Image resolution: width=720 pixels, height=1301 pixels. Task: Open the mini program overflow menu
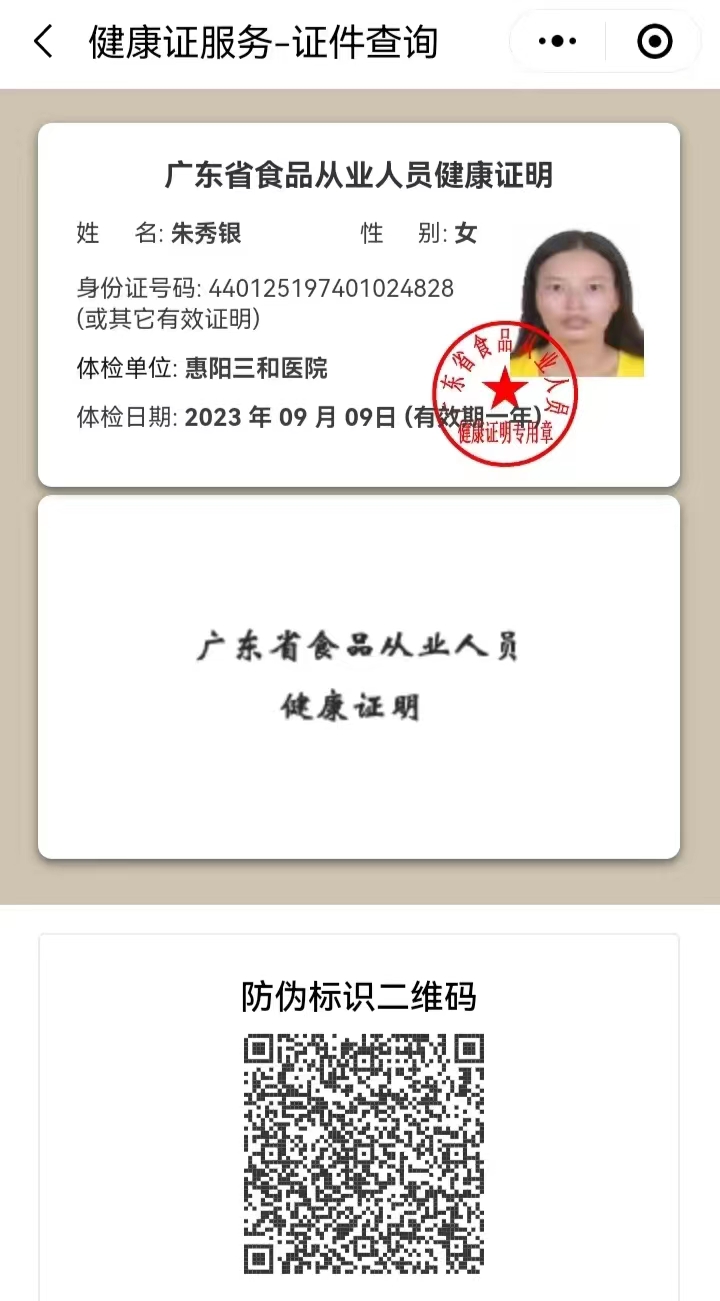pyautogui.click(x=557, y=42)
